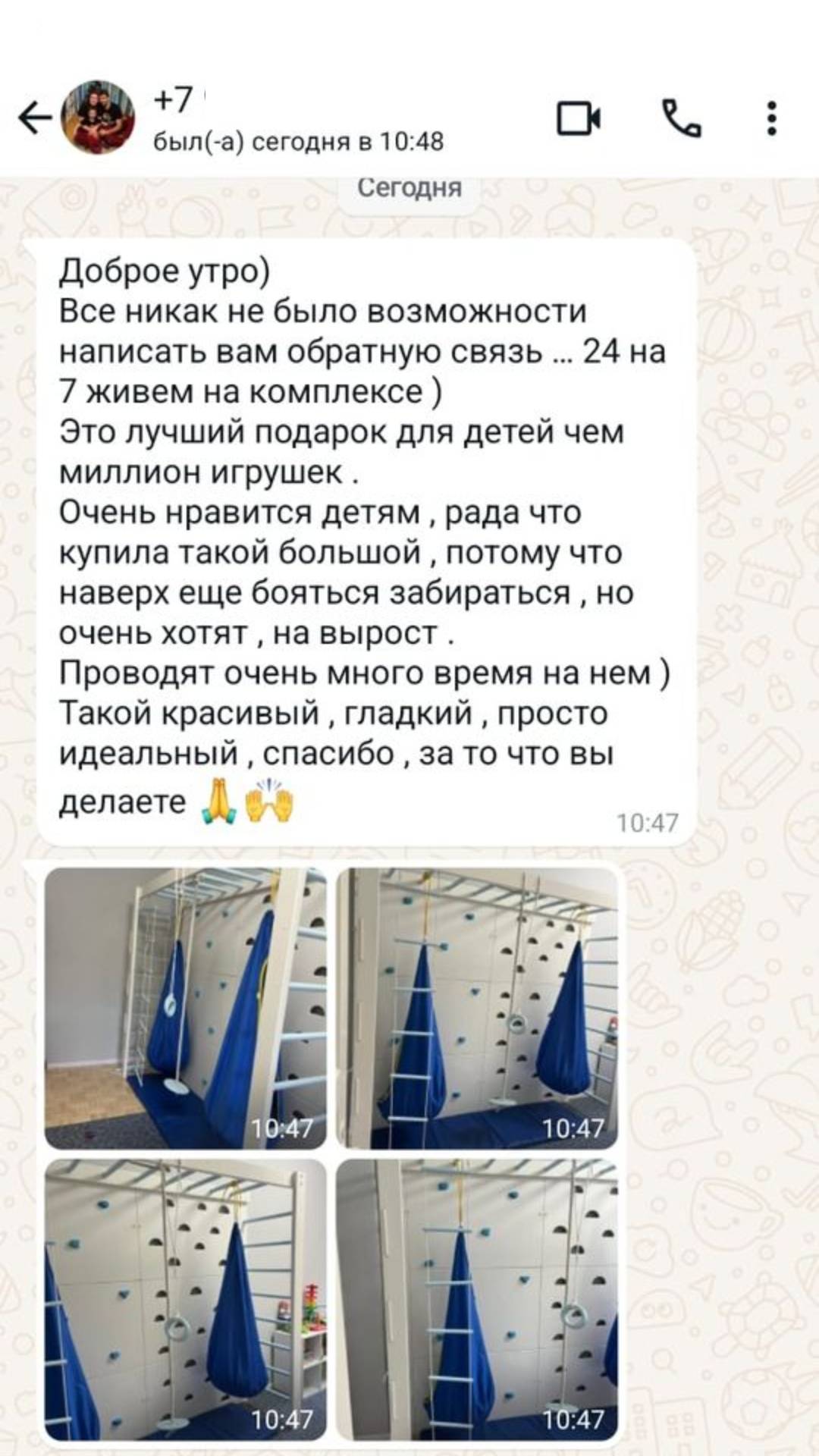
Task: Go back to the chat list
Action: pos(34,118)
